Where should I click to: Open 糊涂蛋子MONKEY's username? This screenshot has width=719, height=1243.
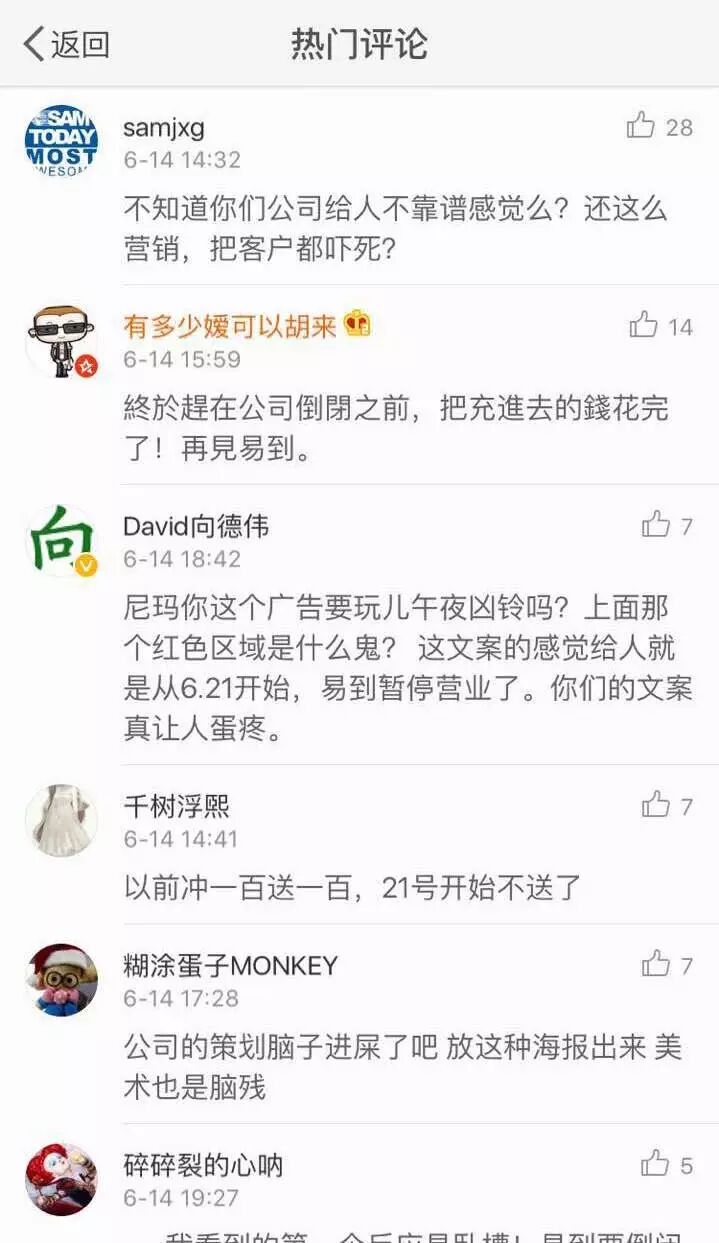pos(230,965)
